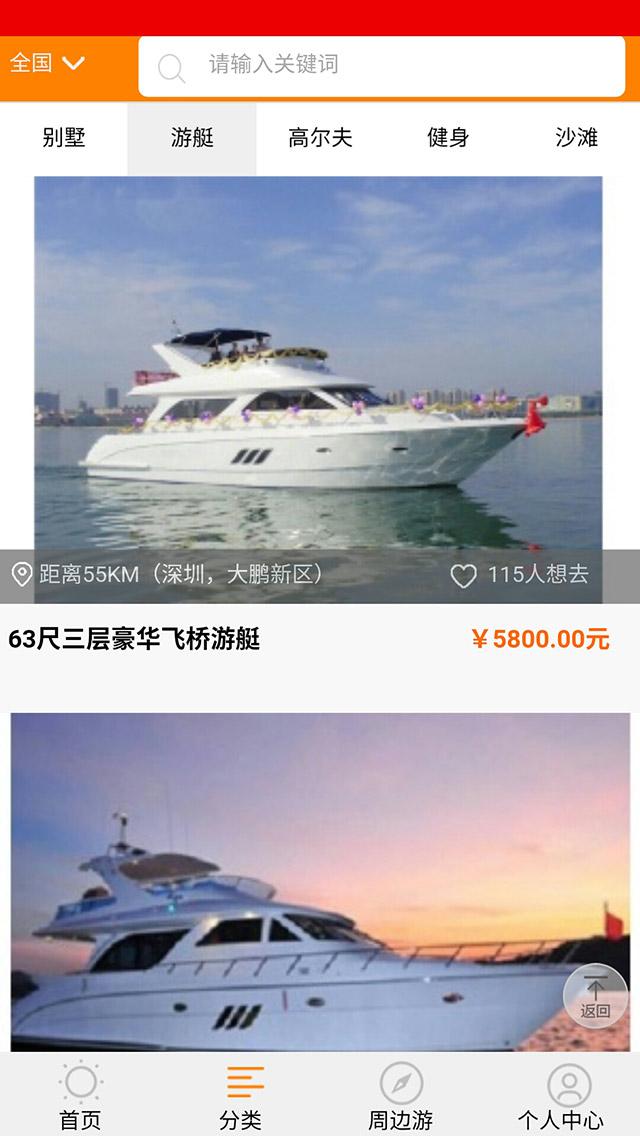
Task: Open the 全国 region dropdown
Action: [48, 63]
